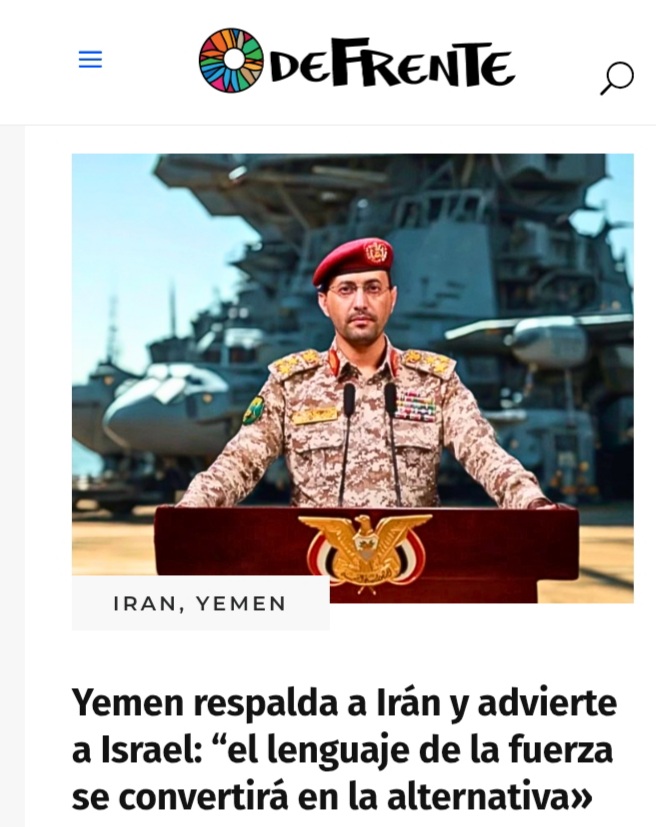Open the Iran, Yemen category tag
Screen dimensions: 656x827
(200, 604)
